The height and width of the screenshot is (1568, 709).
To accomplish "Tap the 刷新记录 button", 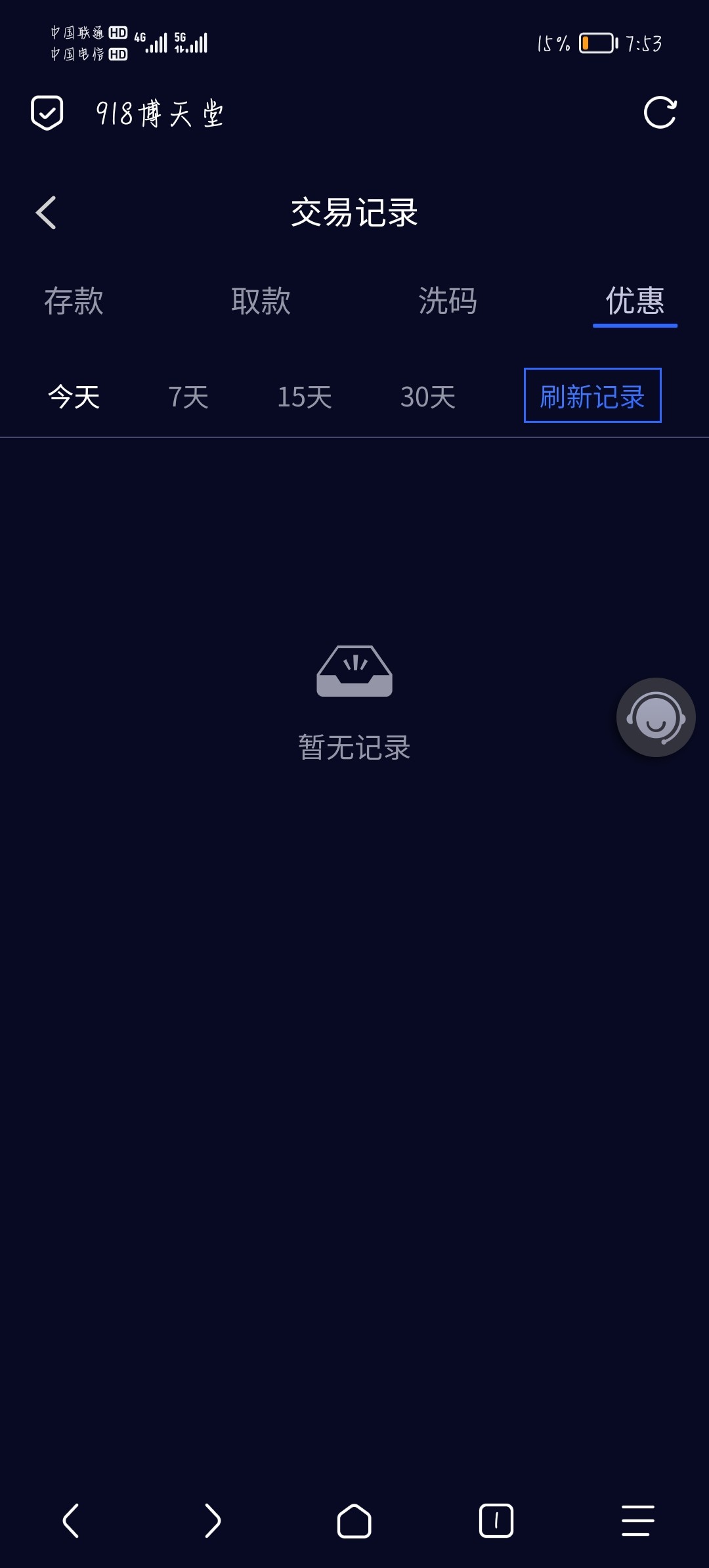I will (592, 395).
